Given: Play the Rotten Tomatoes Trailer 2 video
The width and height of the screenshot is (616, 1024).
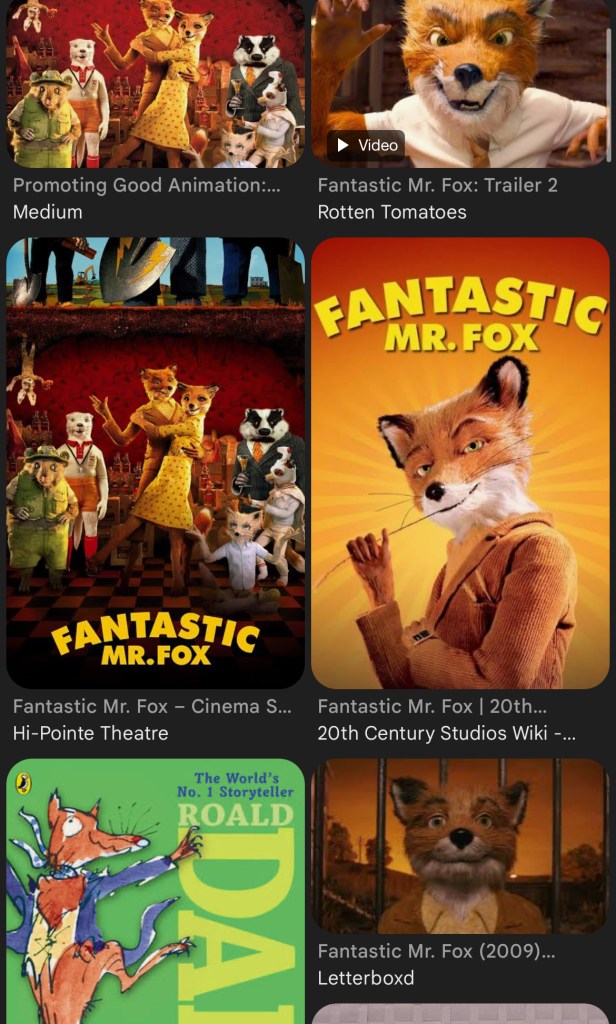Looking at the screenshot, I should [x=460, y=85].
